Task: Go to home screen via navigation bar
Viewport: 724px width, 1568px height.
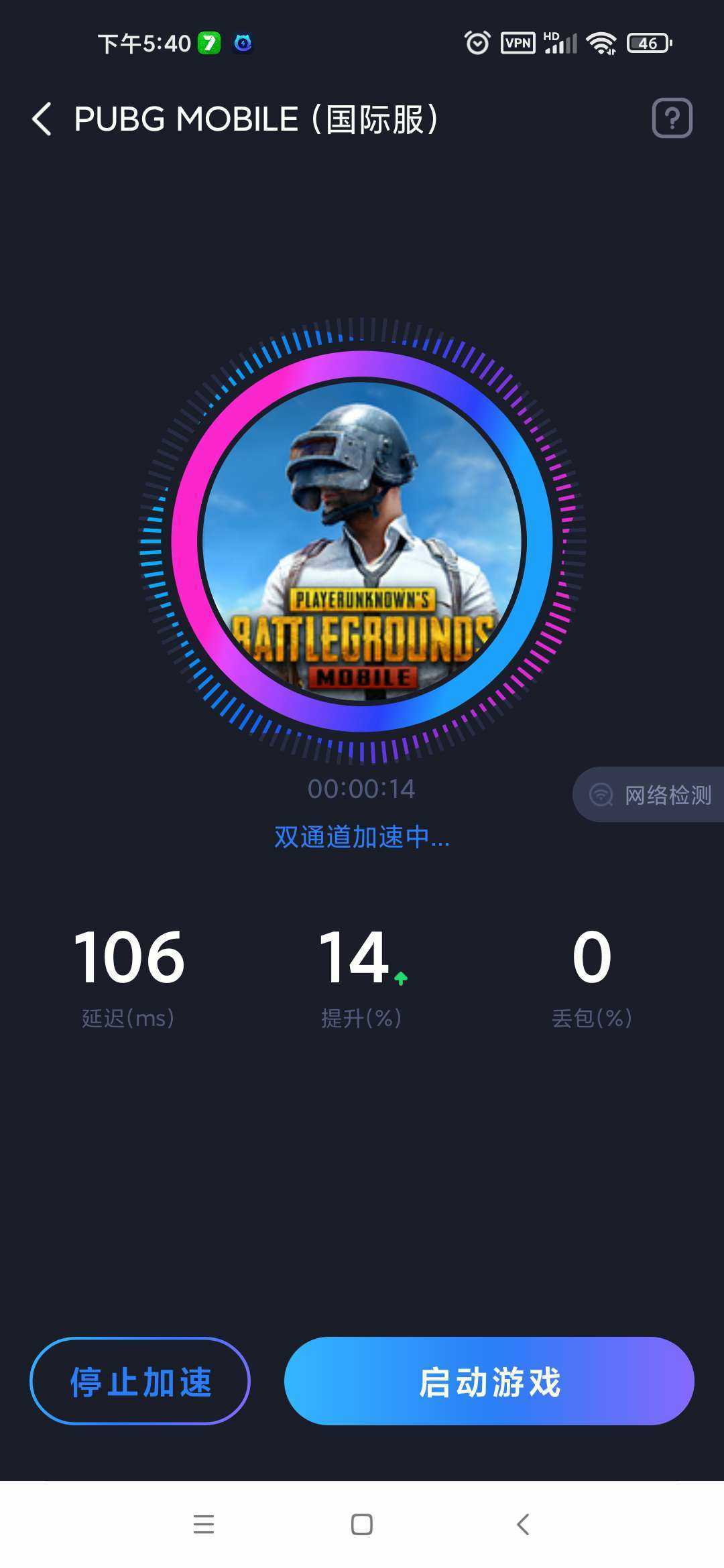Action: [362, 1524]
